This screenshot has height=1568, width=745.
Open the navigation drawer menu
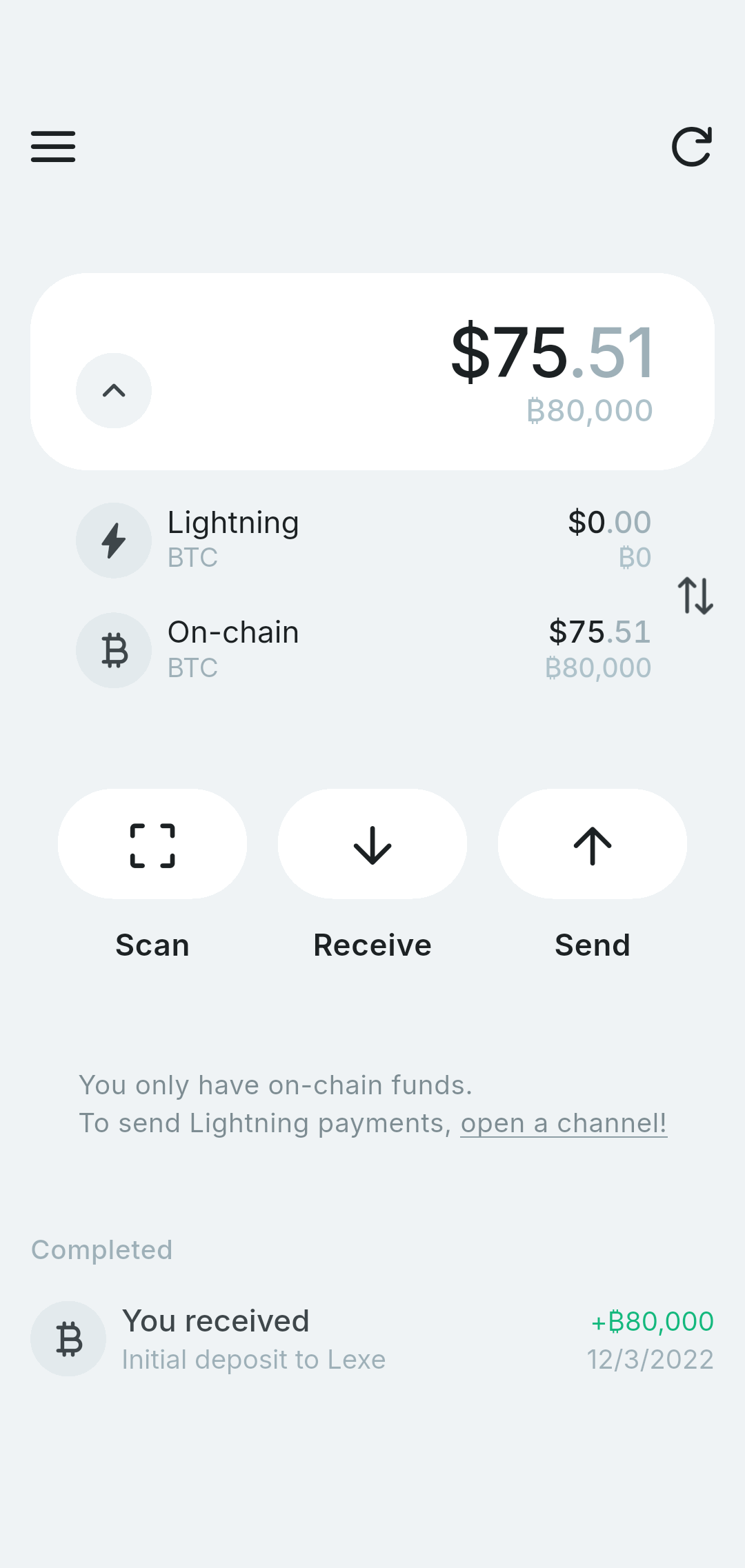52,146
